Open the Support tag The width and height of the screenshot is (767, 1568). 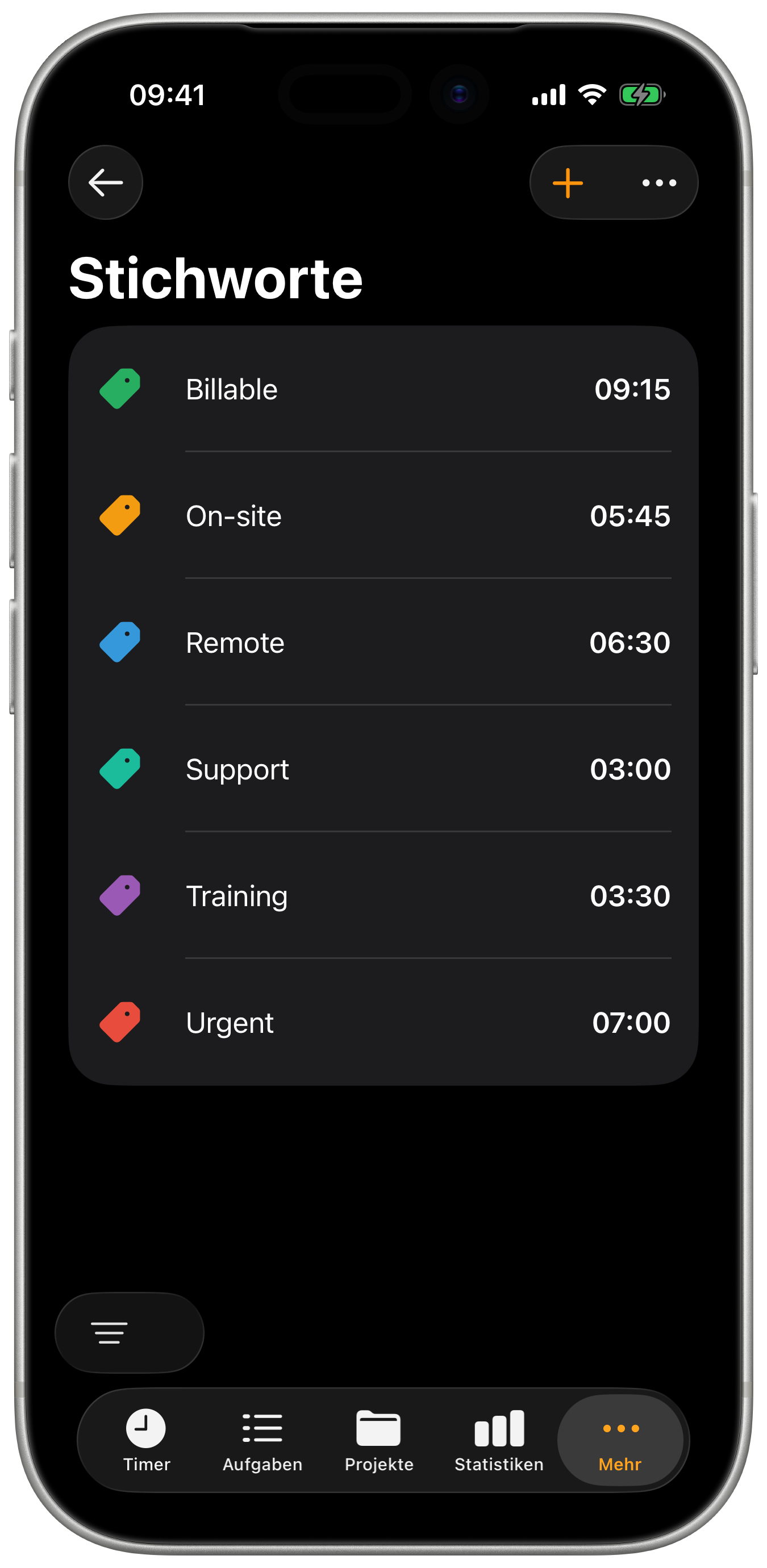coord(383,769)
